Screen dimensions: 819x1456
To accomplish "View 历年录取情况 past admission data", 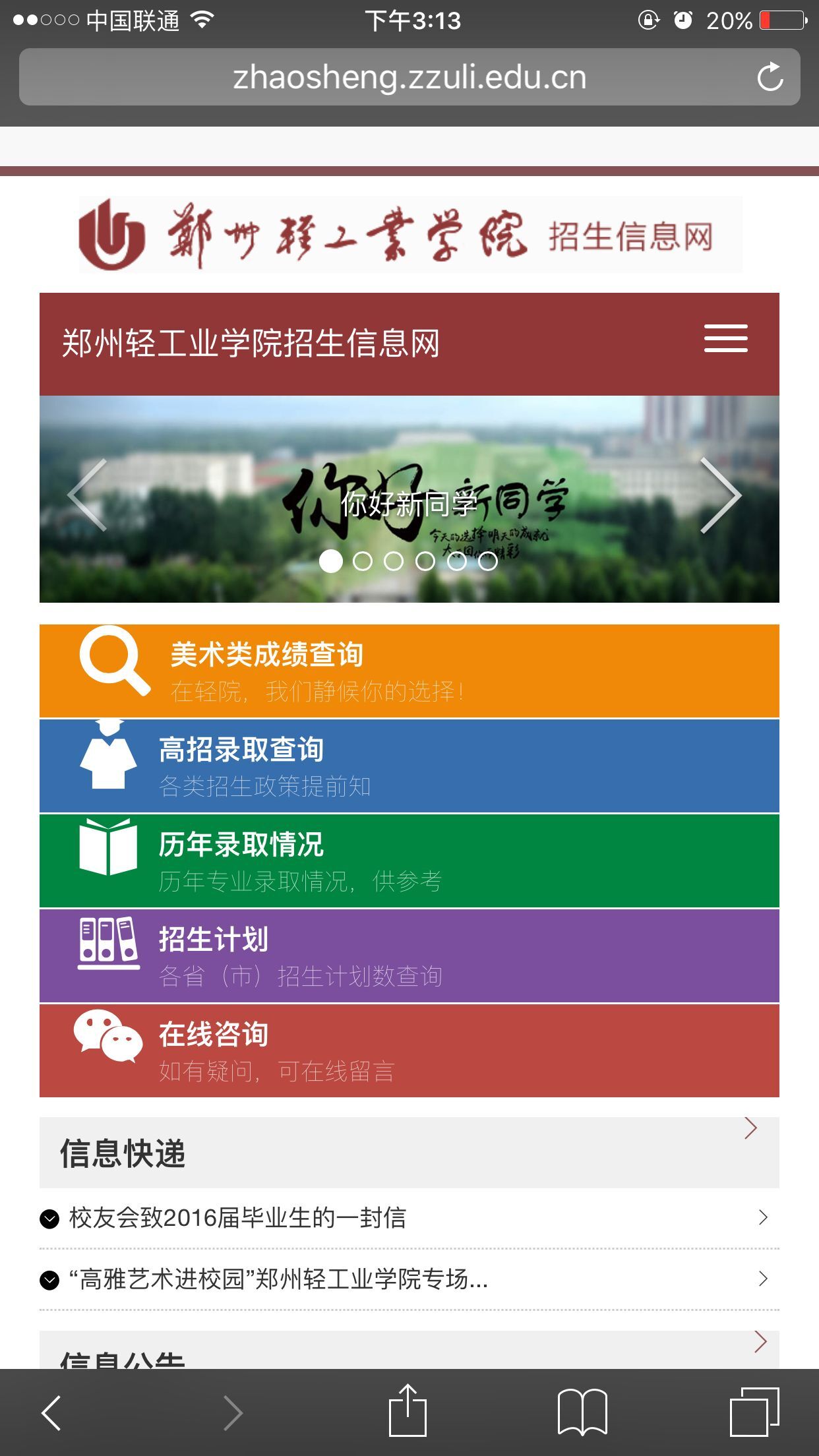I will (x=409, y=861).
